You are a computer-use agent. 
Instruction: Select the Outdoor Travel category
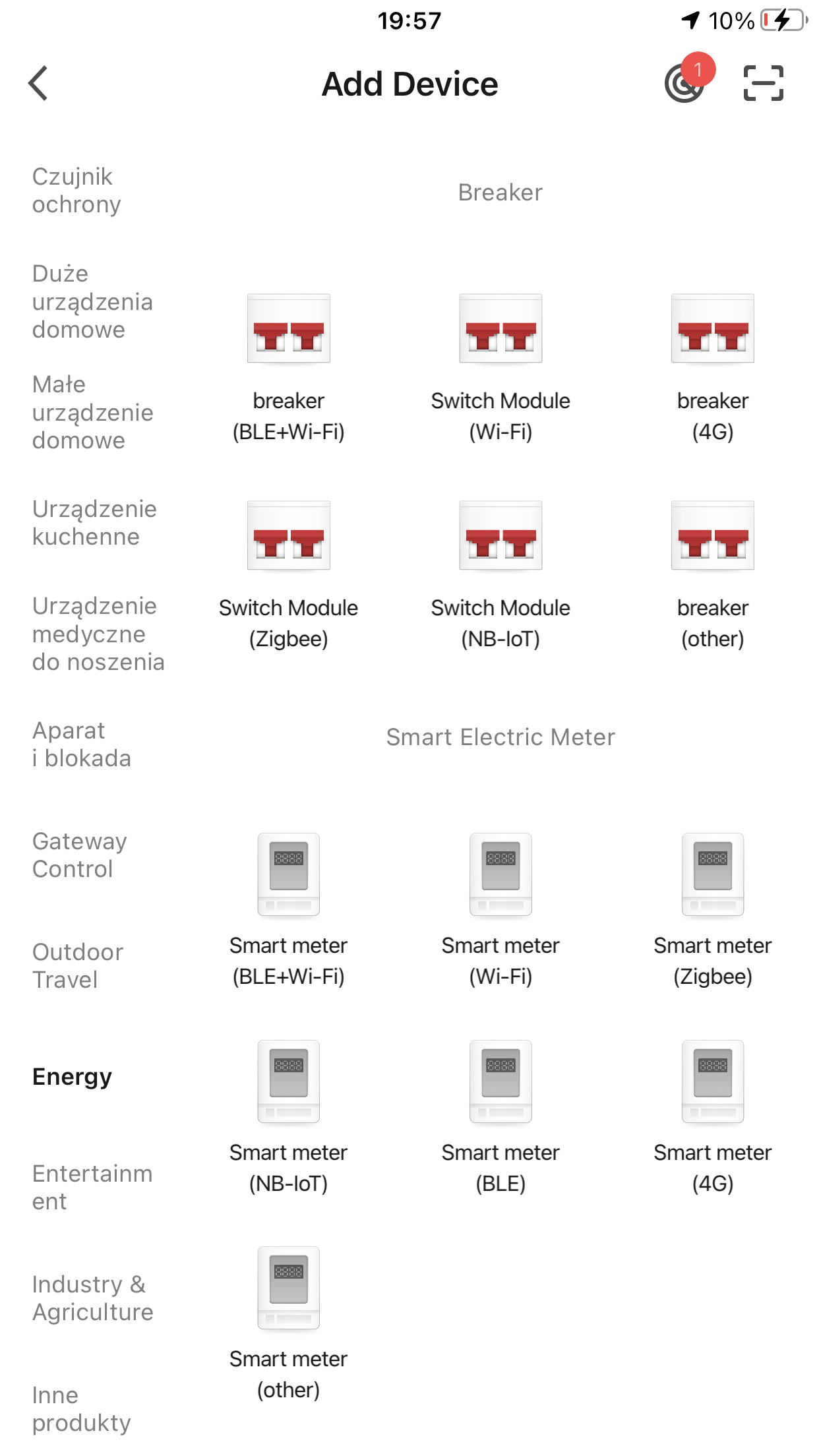pyautogui.click(x=78, y=966)
